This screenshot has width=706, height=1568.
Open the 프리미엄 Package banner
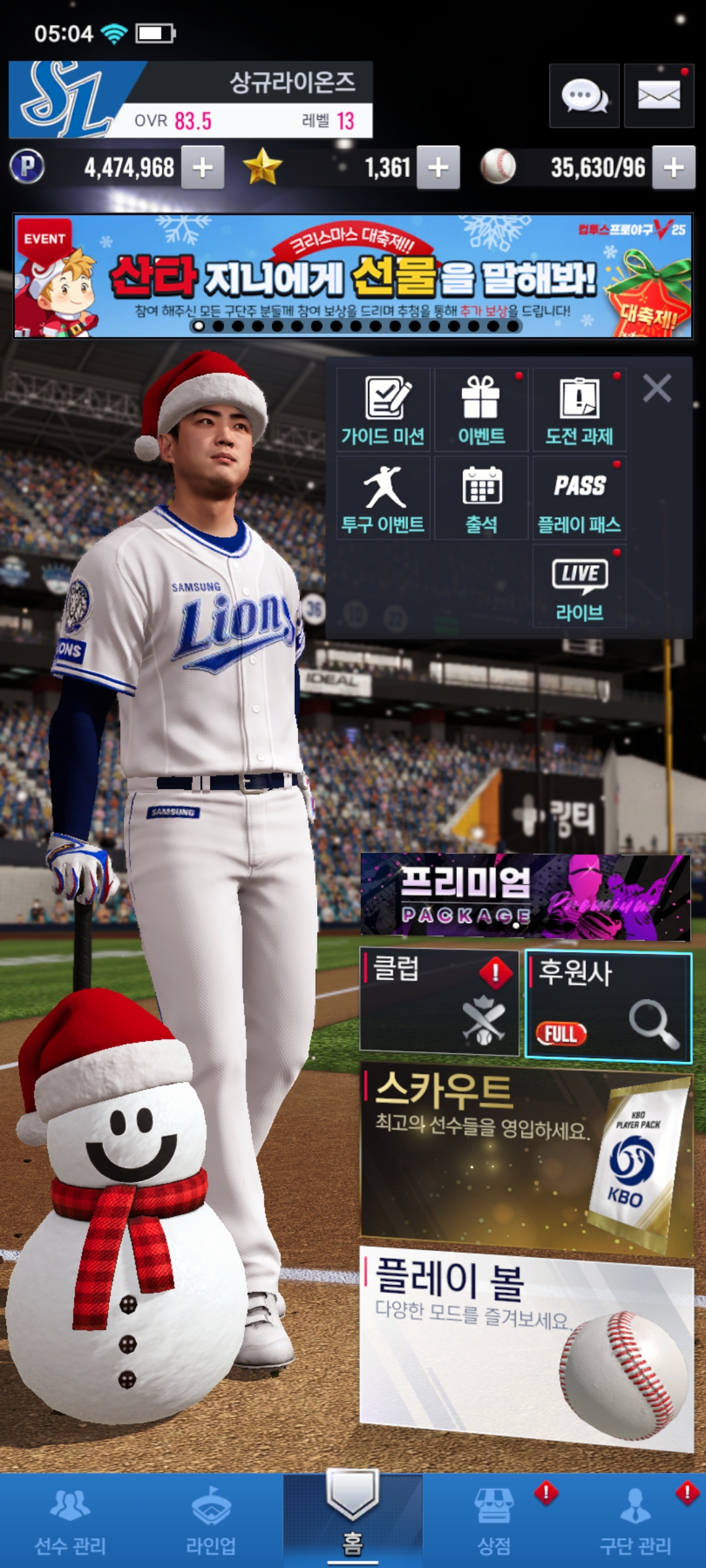click(526, 896)
